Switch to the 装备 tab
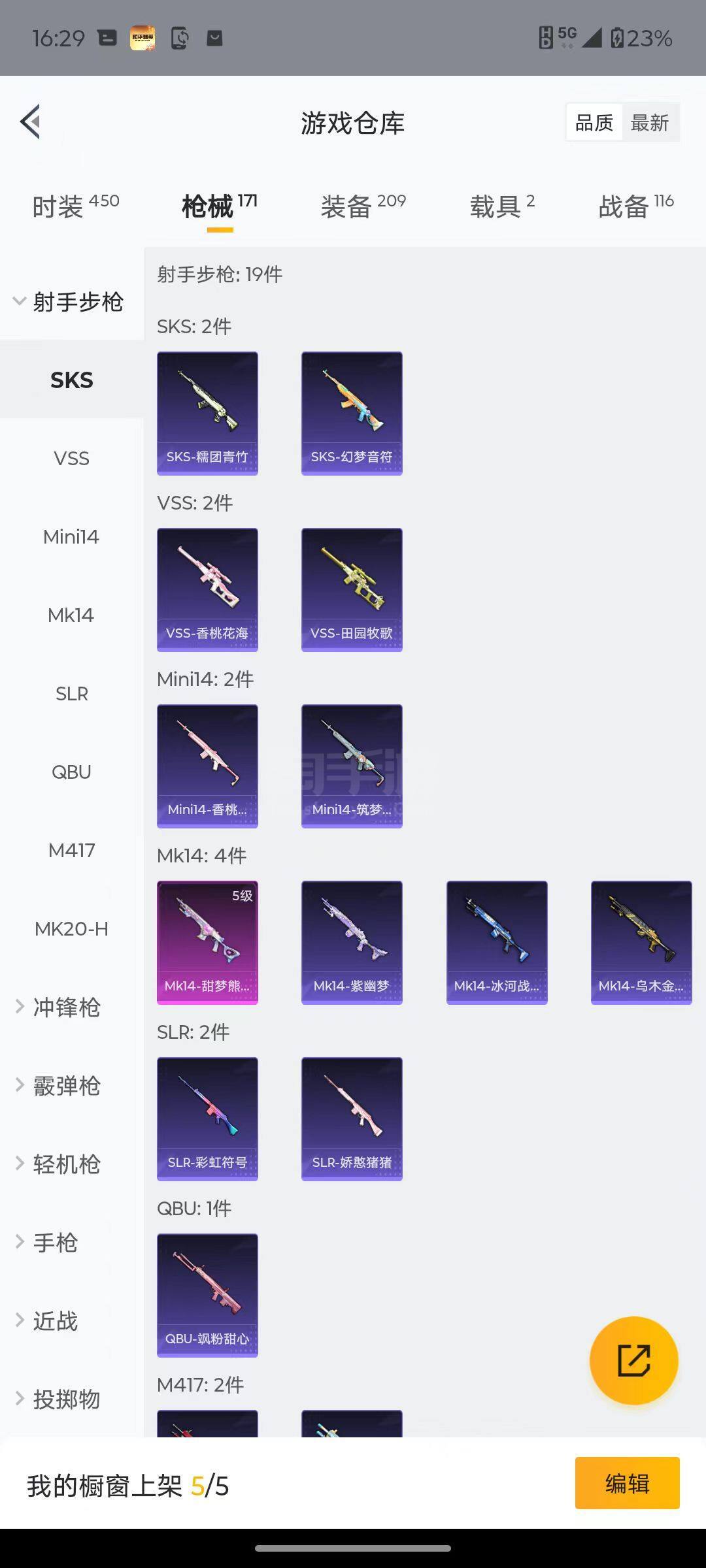Viewport: 706px width, 1568px height. click(363, 206)
